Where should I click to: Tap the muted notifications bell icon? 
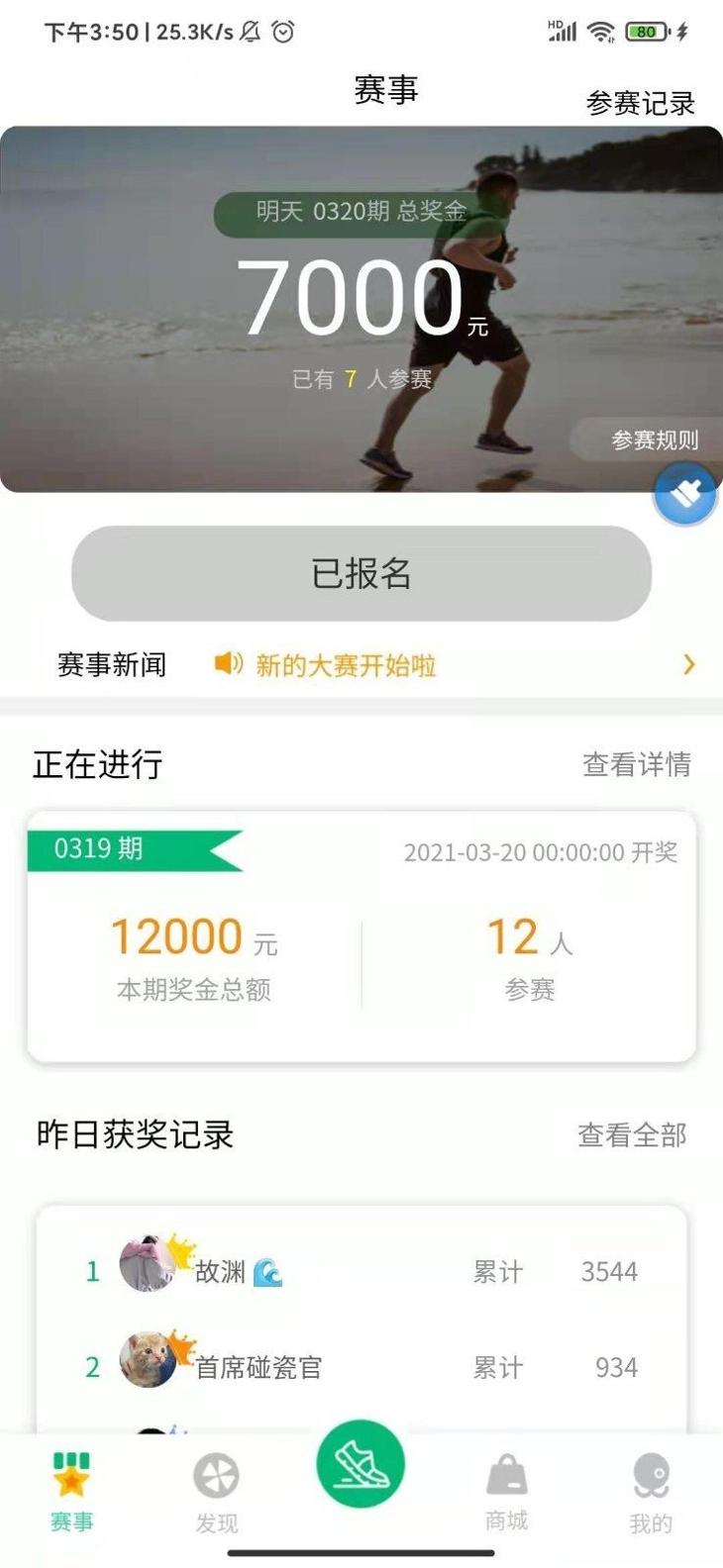point(251,33)
